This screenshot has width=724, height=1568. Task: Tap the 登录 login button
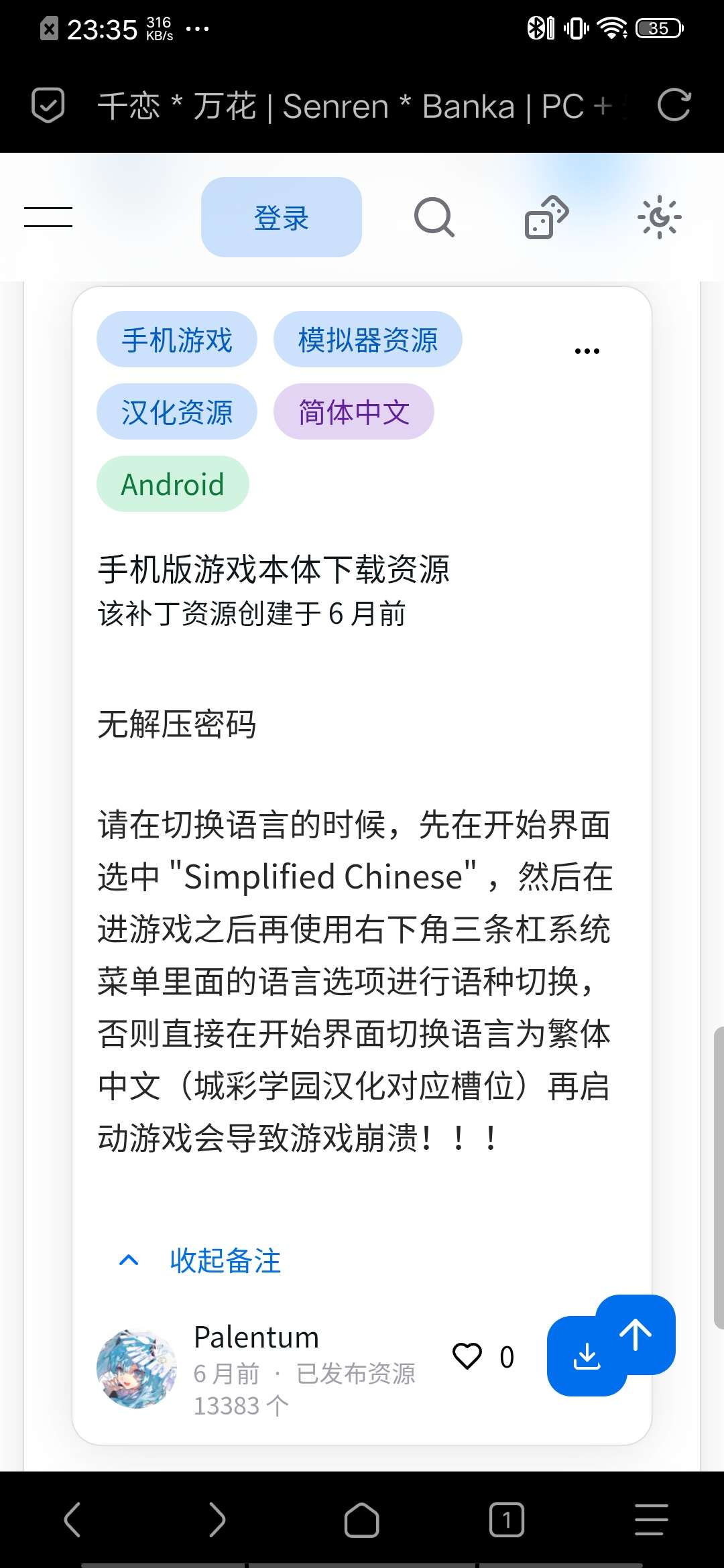tap(282, 217)
